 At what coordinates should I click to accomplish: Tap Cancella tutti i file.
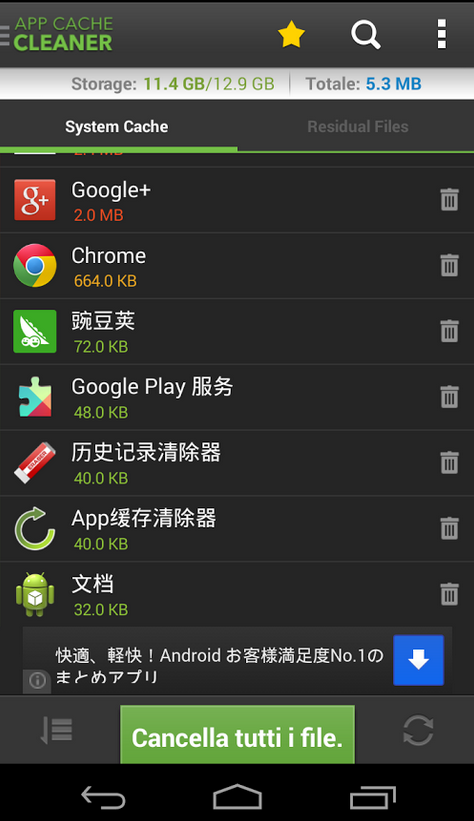(x=237, y=734)
